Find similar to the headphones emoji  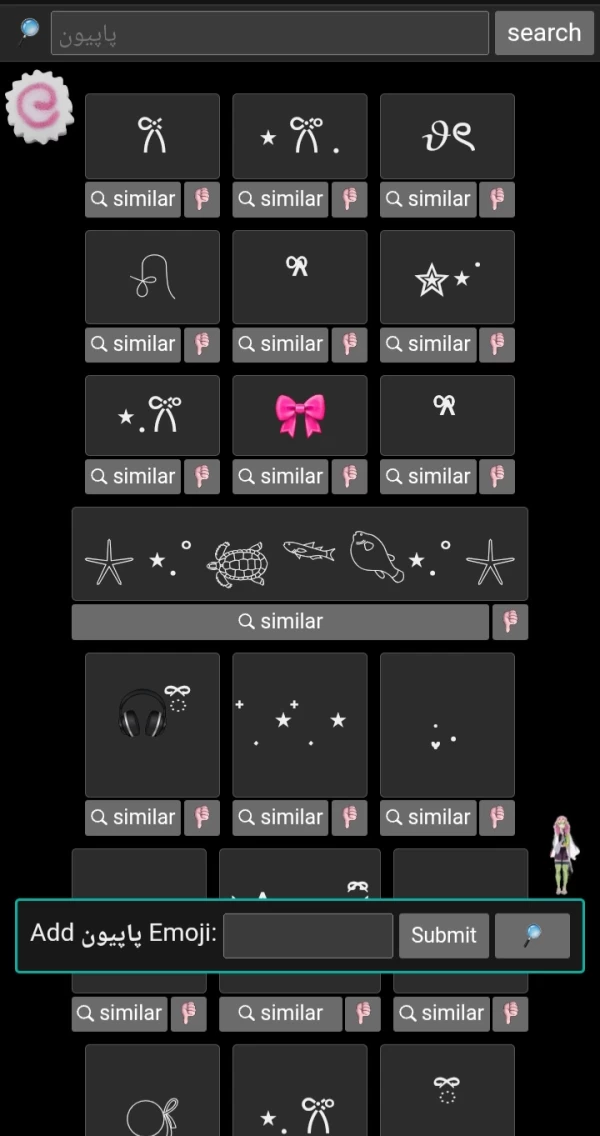coord(133,817)
